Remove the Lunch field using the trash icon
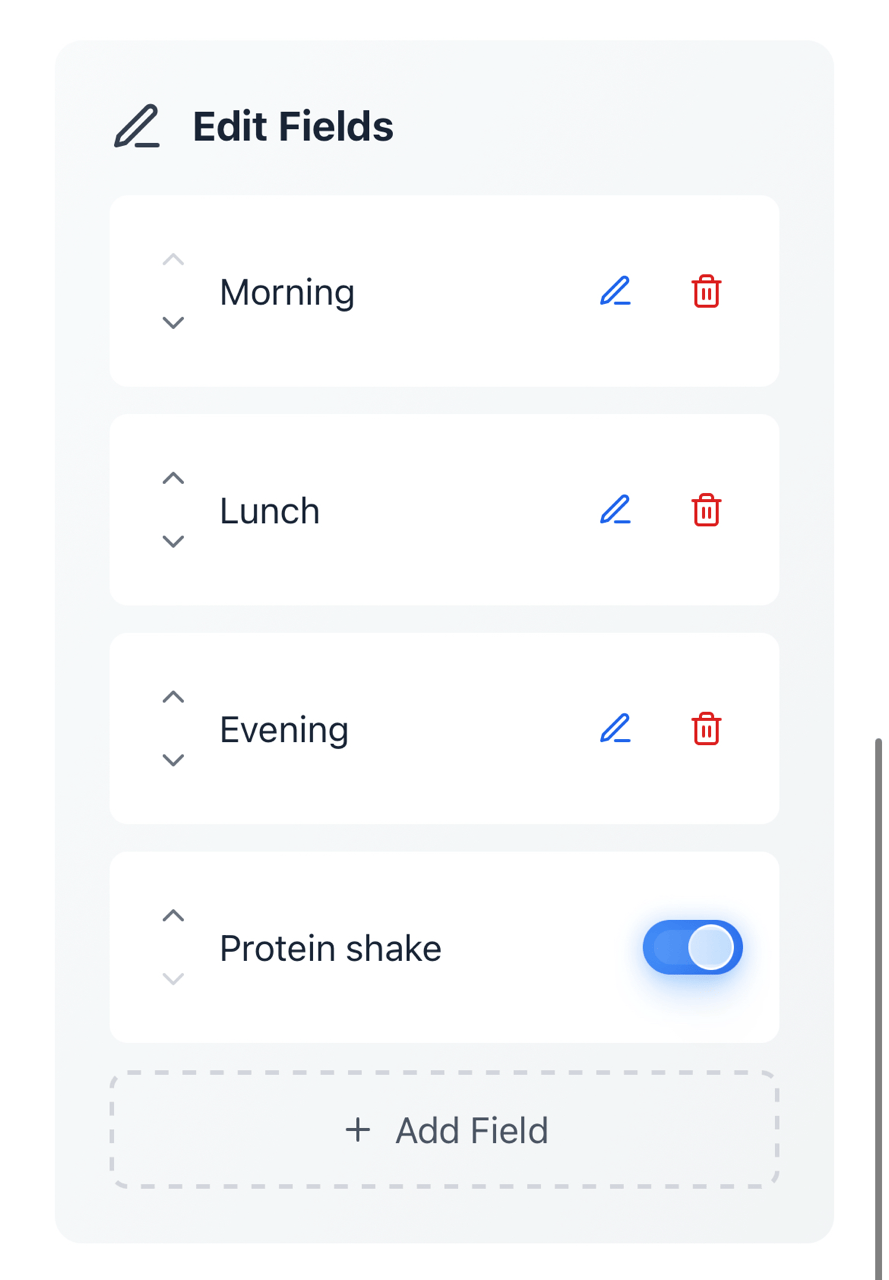The image size is (889, 1280). pyautogui.click(x=706, y=510)
